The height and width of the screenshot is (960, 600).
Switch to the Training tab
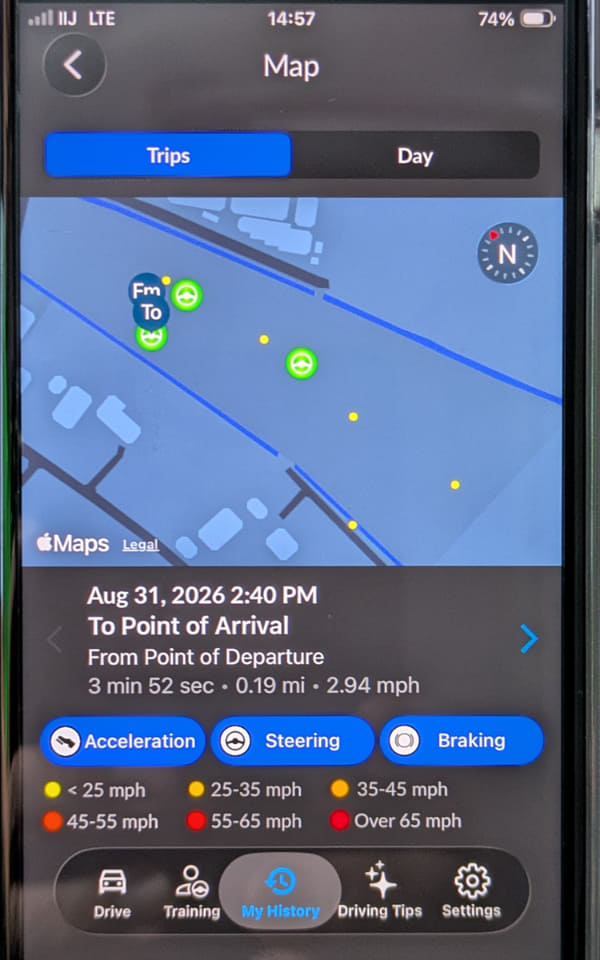pyautogui.click(x=192, y=893)
